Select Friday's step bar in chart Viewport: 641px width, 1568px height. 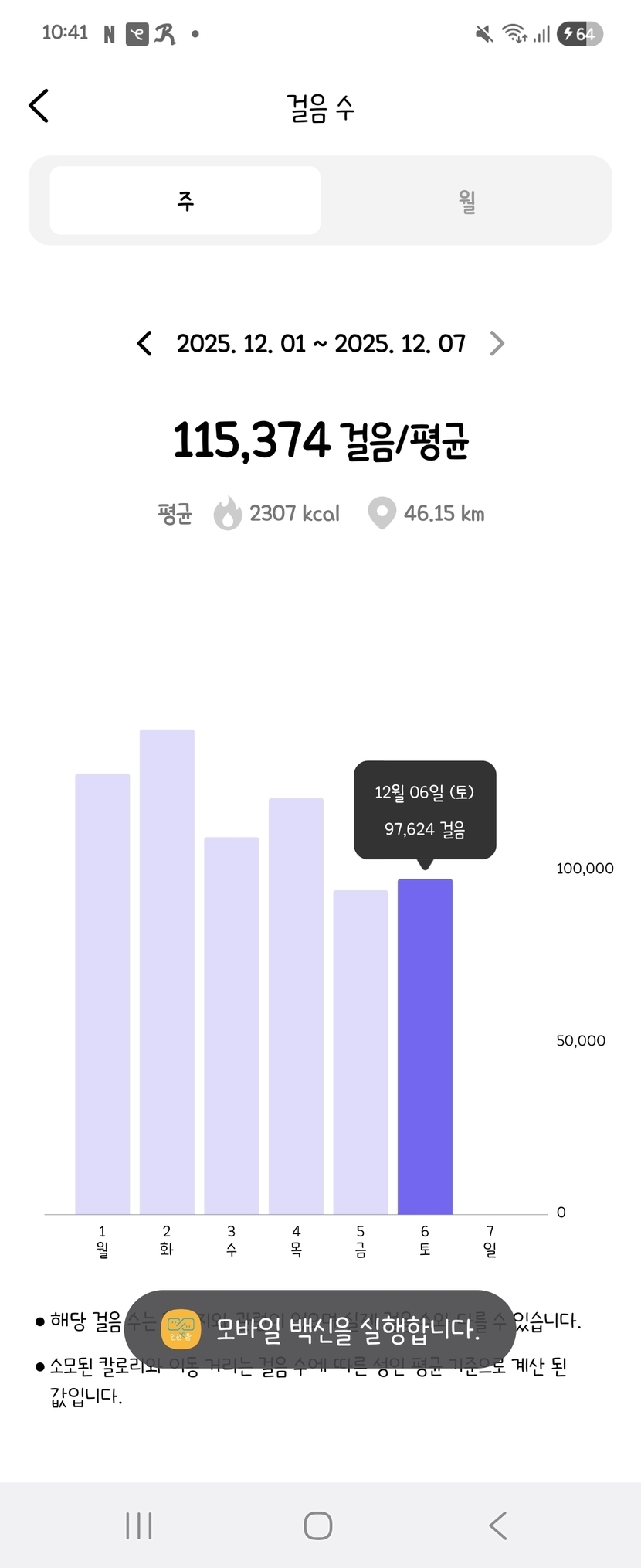[x=361, y=1052]
